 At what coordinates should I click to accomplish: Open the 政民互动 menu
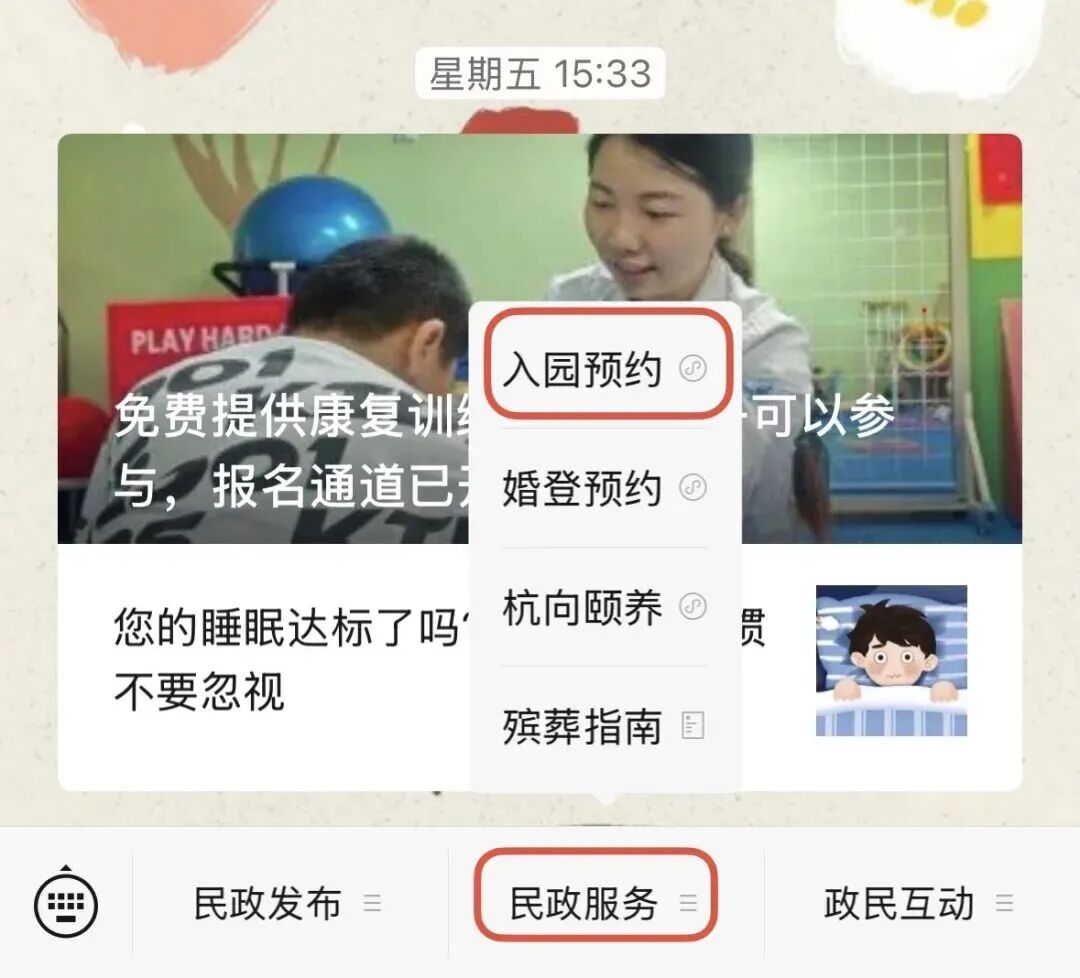(915, 904)
